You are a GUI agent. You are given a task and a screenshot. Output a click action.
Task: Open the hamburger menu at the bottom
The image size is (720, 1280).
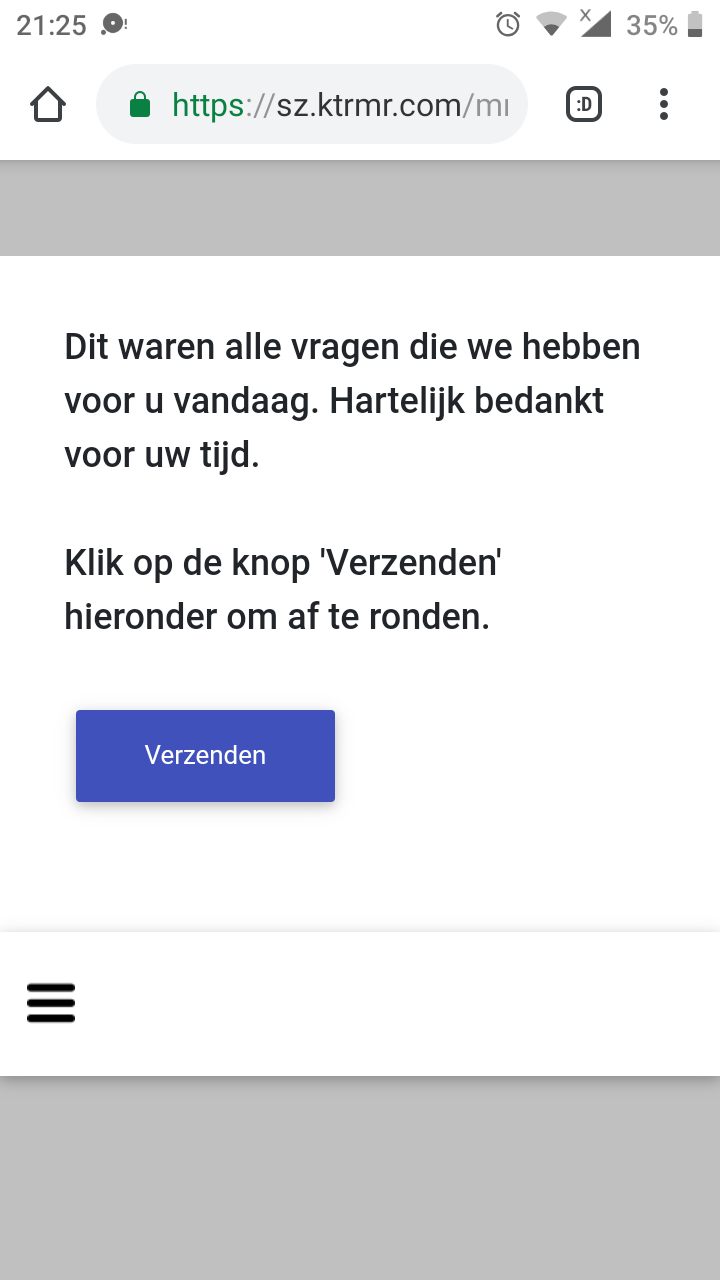click(x=51, y=1002)
